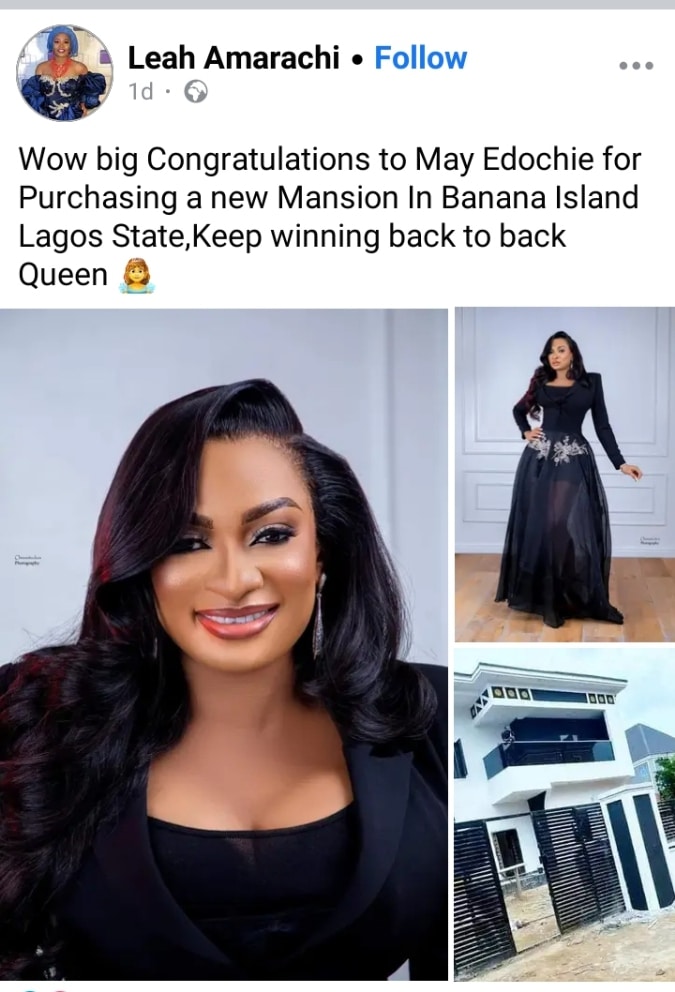Follow Leah Amarachi
The height and width of the screenshot is (992, 675).
[420, 58]
